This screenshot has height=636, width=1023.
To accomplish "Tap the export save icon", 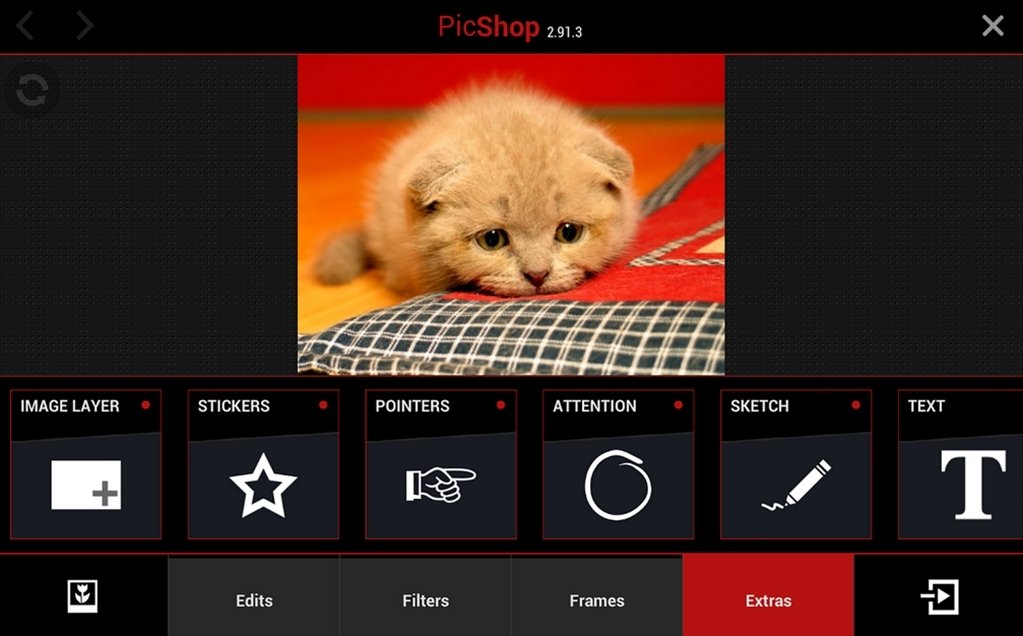I will pos(939,597).
